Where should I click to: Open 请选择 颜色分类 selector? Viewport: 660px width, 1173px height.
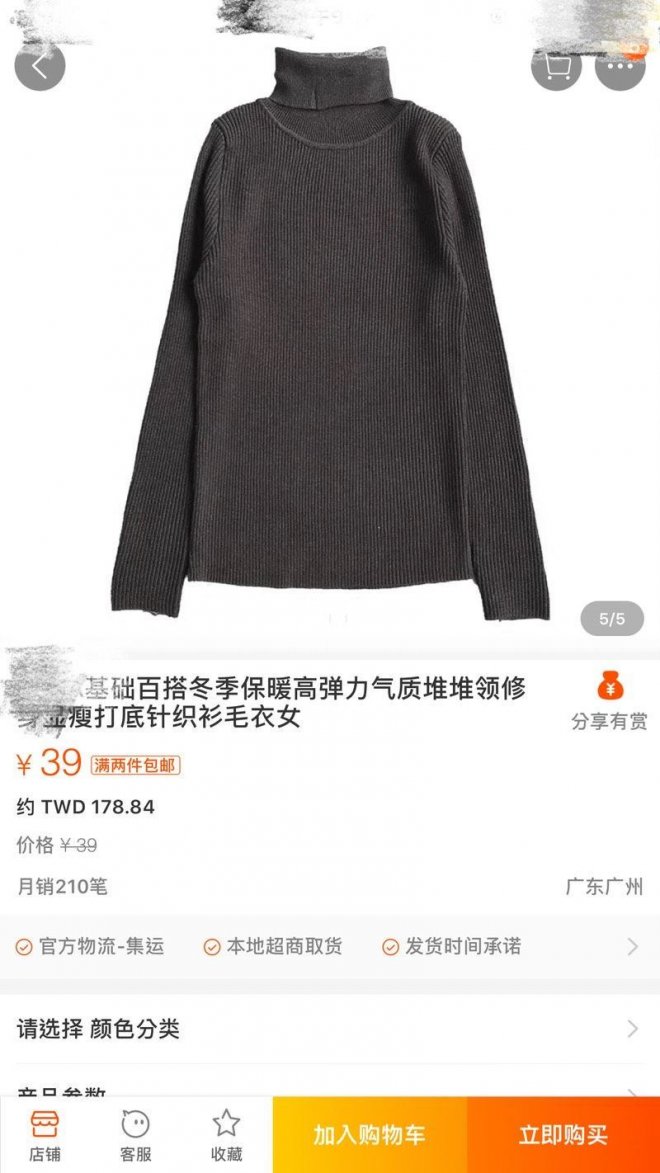pyautogui.click(x=330, y=1029)
